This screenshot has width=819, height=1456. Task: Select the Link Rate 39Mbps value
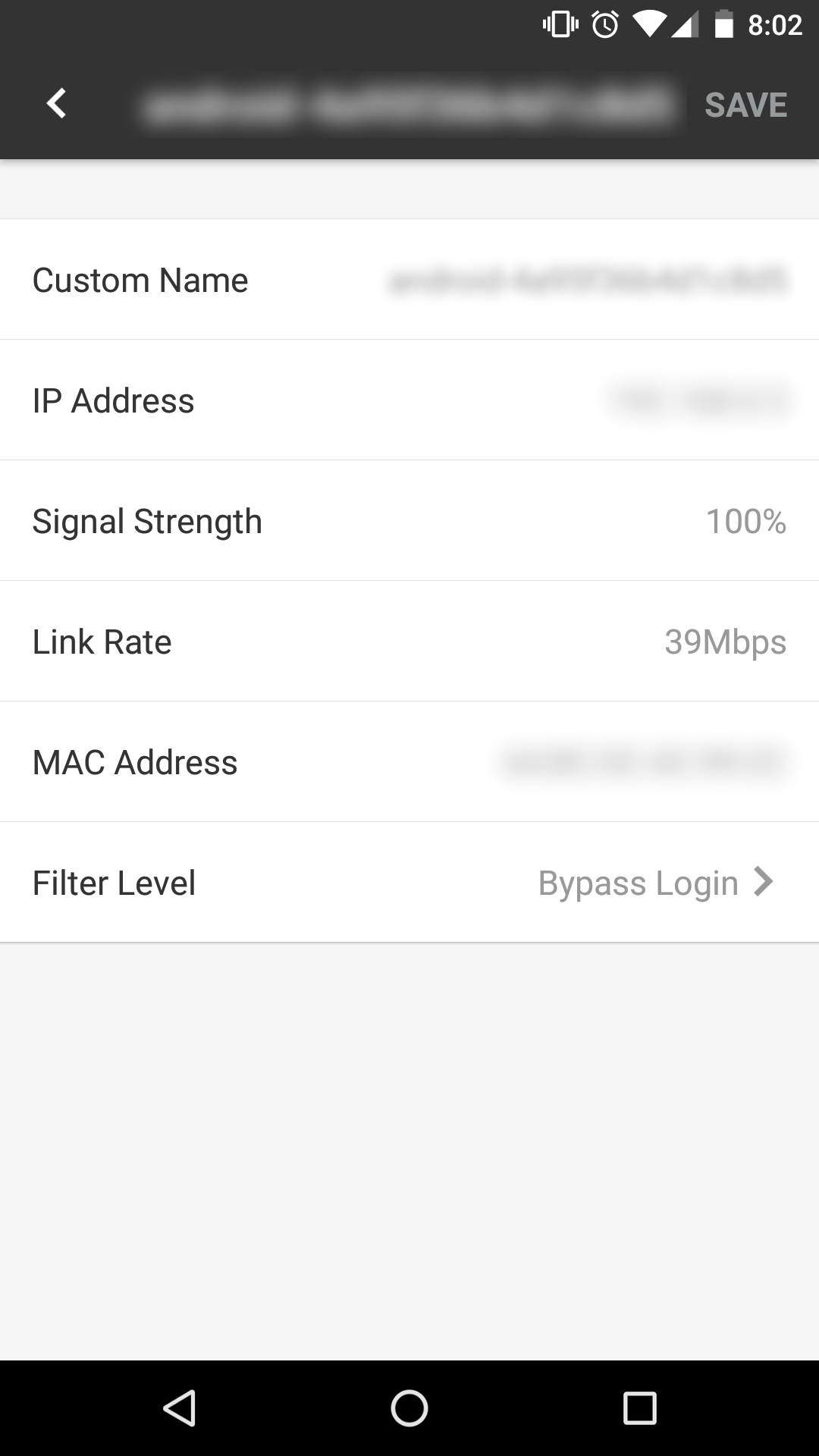(x=724, y=641)
